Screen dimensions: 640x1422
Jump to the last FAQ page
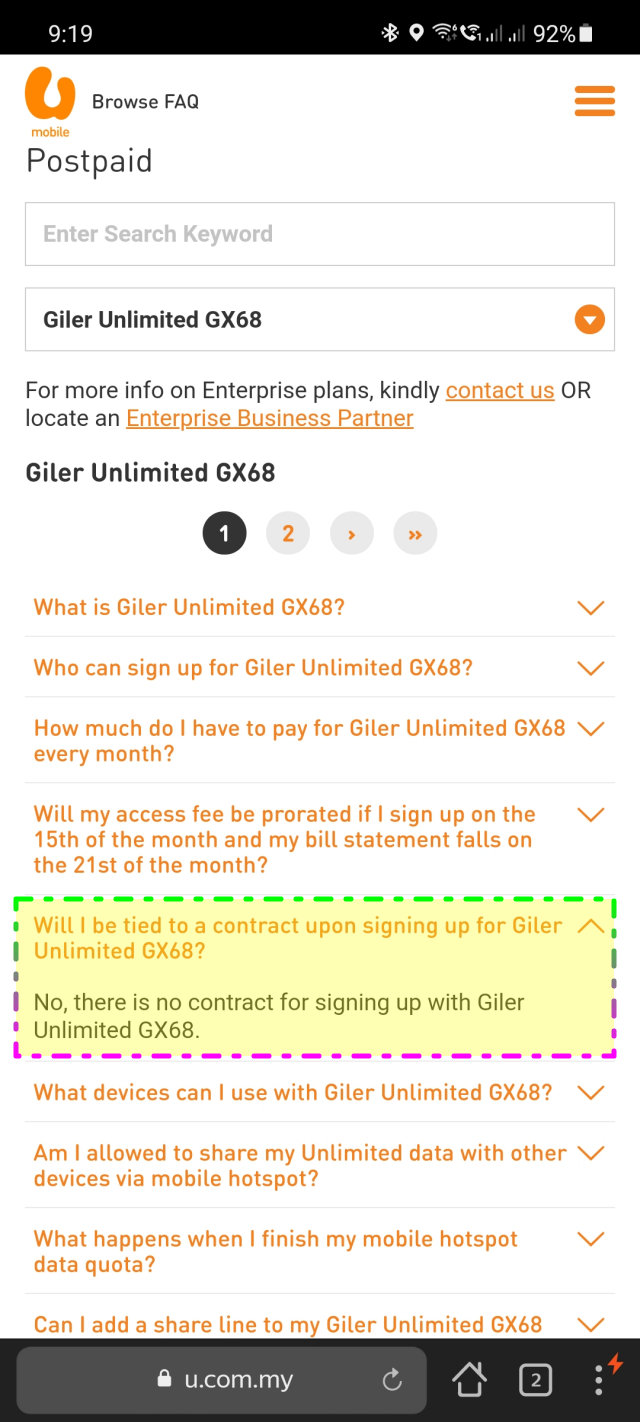pos(415,534)
